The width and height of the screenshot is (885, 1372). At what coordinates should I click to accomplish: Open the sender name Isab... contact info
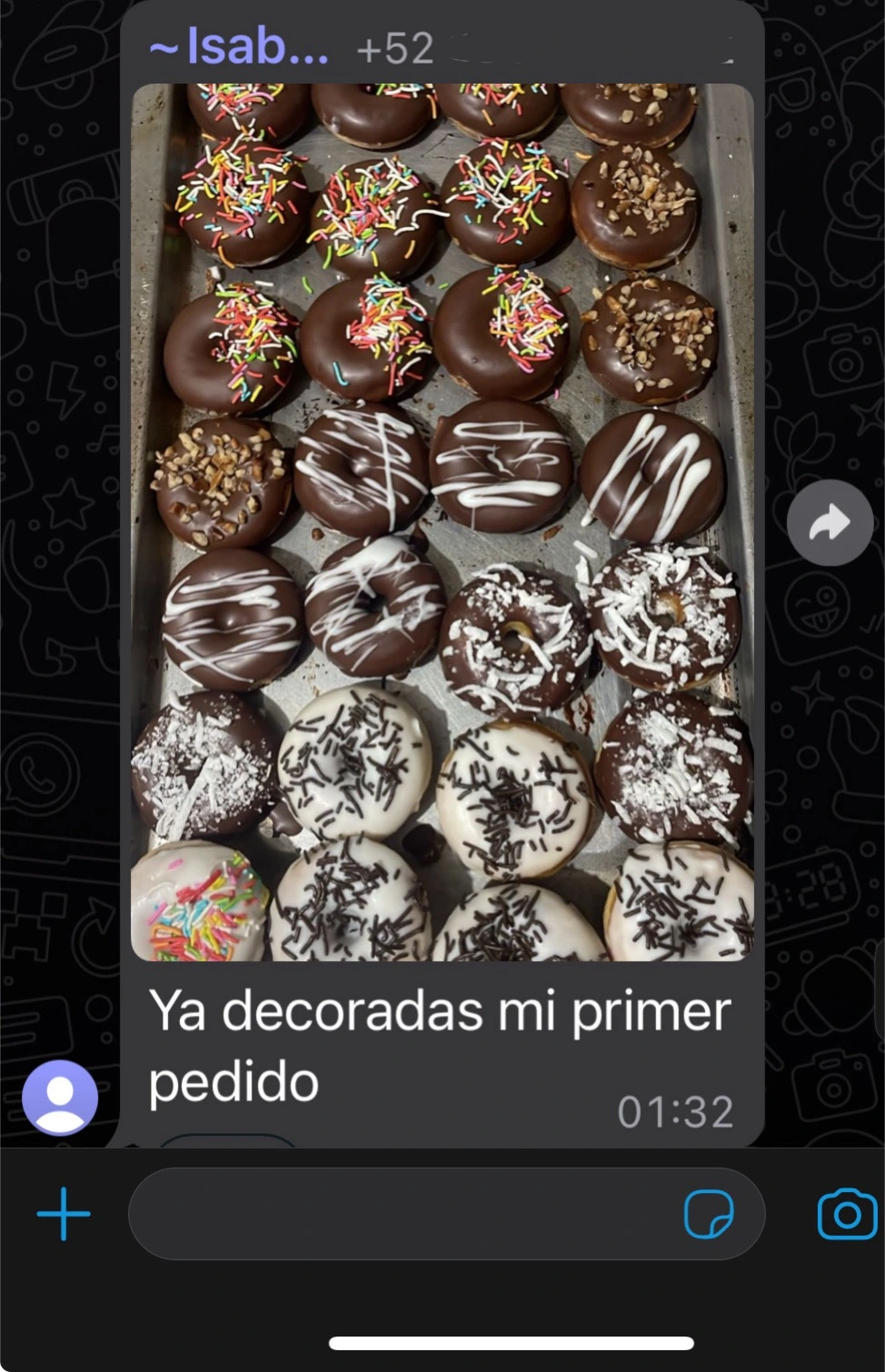(240, 45)
